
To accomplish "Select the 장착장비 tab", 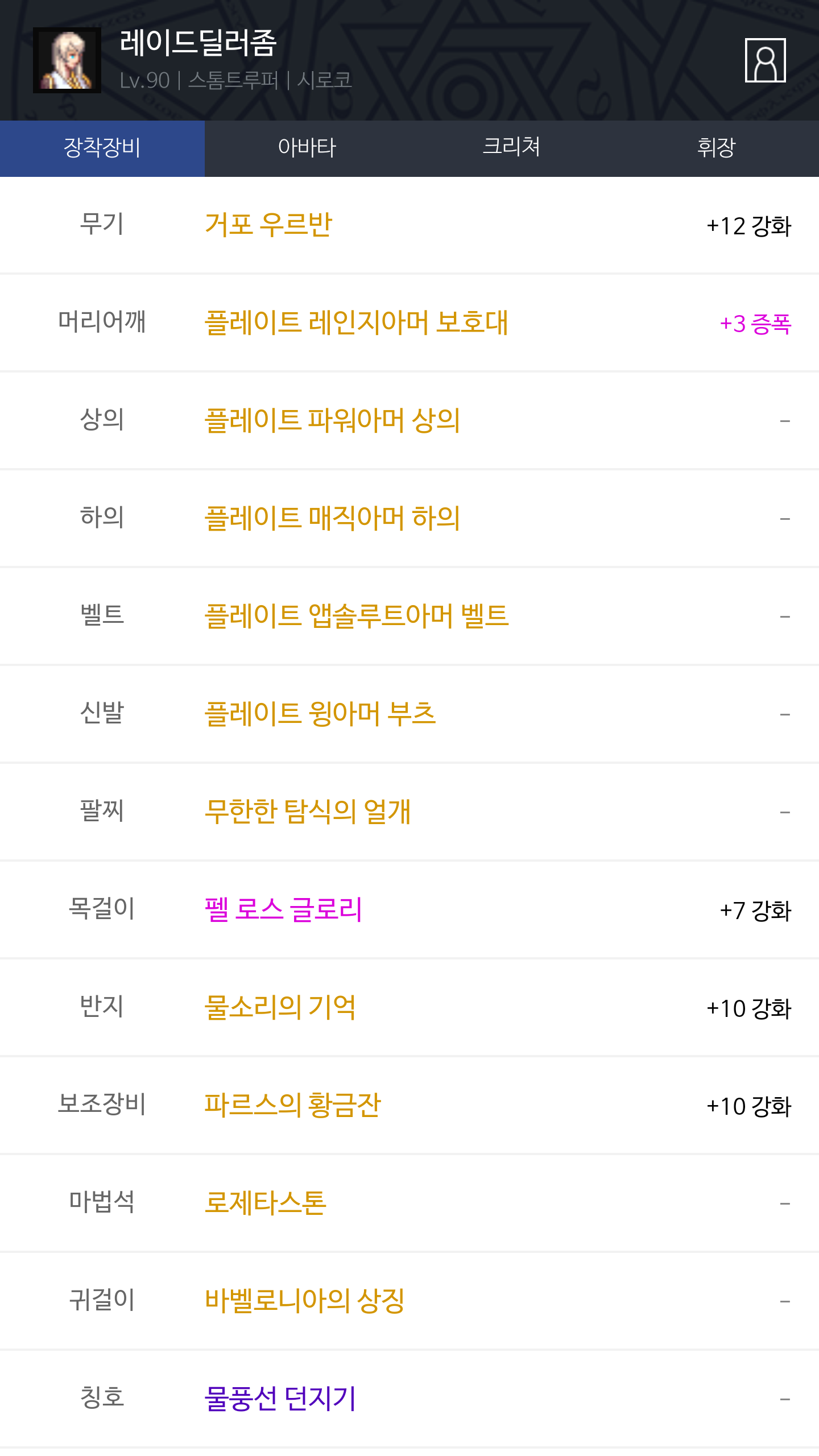I will 102,148.
